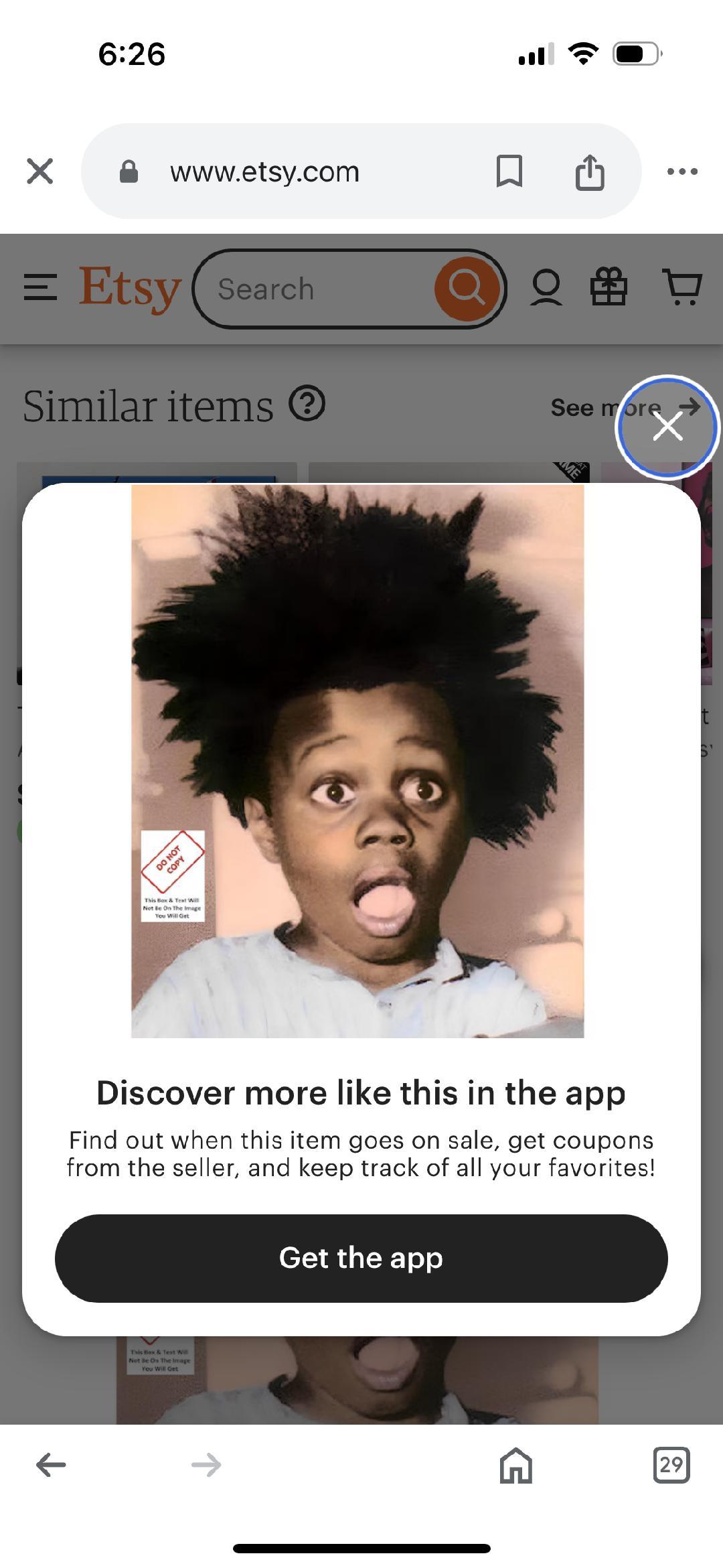Dismiss the app promo popup
This screenshot has height=1568, width=723.
667,427
